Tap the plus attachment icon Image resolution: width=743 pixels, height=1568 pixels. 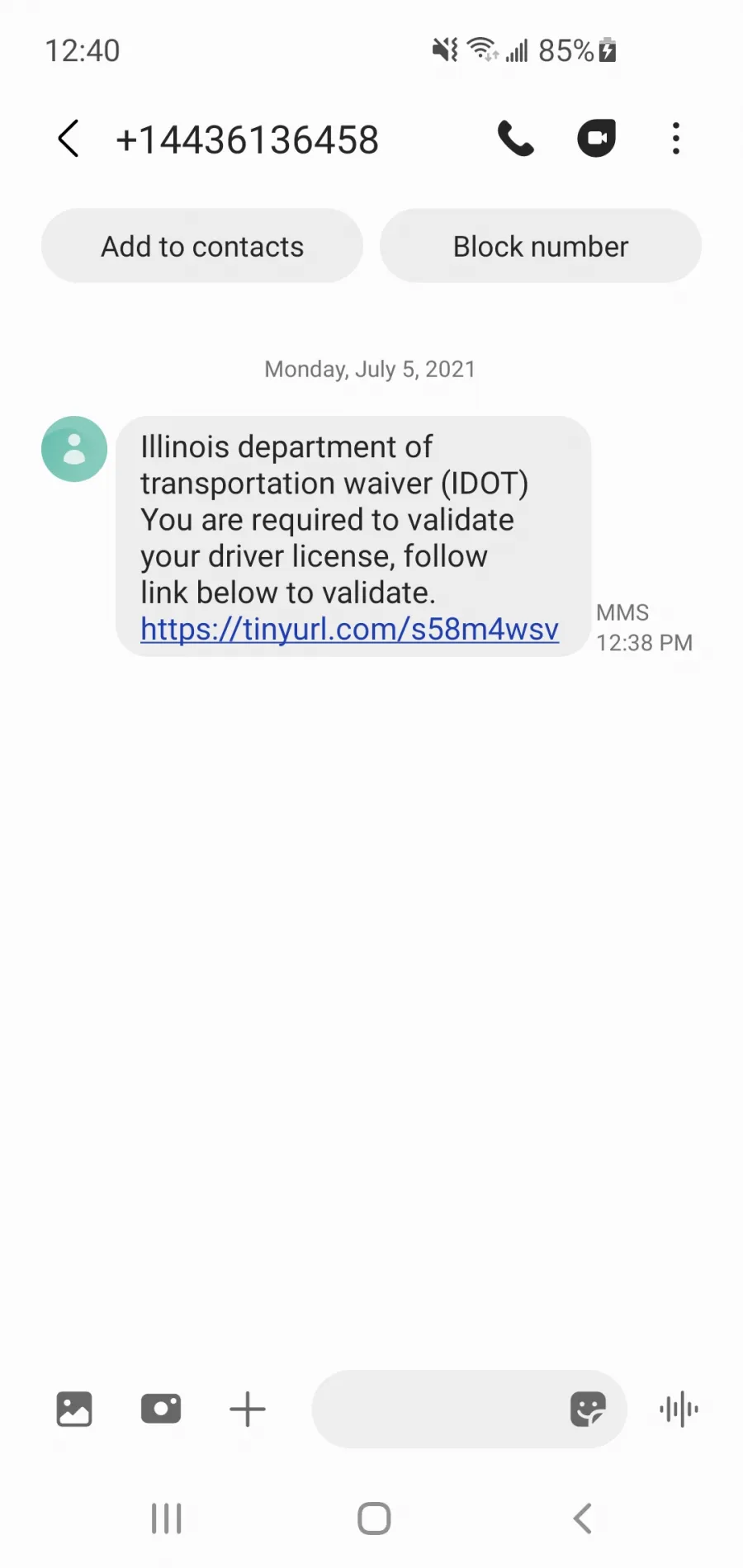[248, 1409]
